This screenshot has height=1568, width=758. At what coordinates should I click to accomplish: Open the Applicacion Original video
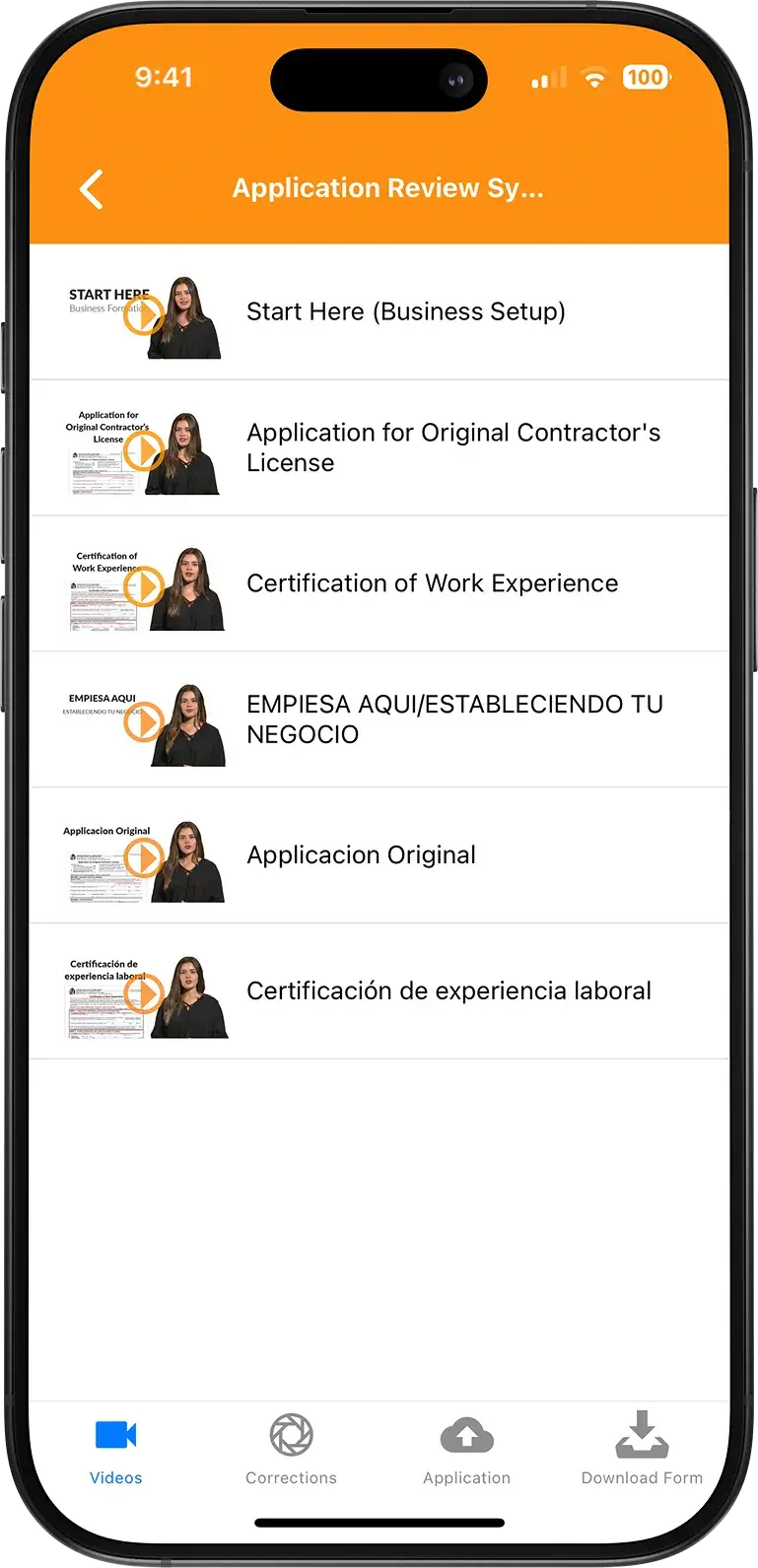pyautogui.click(x=361, y=855)
